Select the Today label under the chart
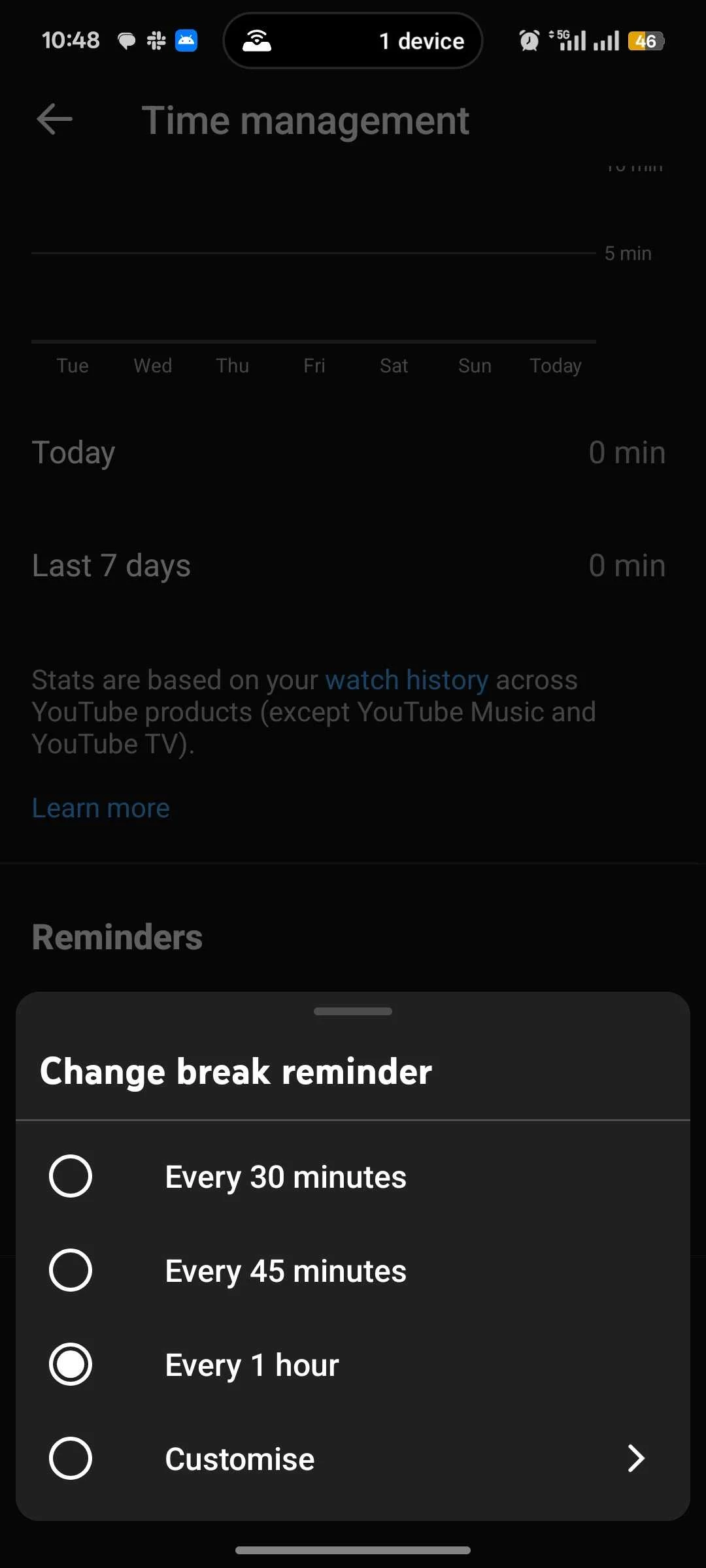This screenshot has height=1568, width=706. (x=555, y=366)
